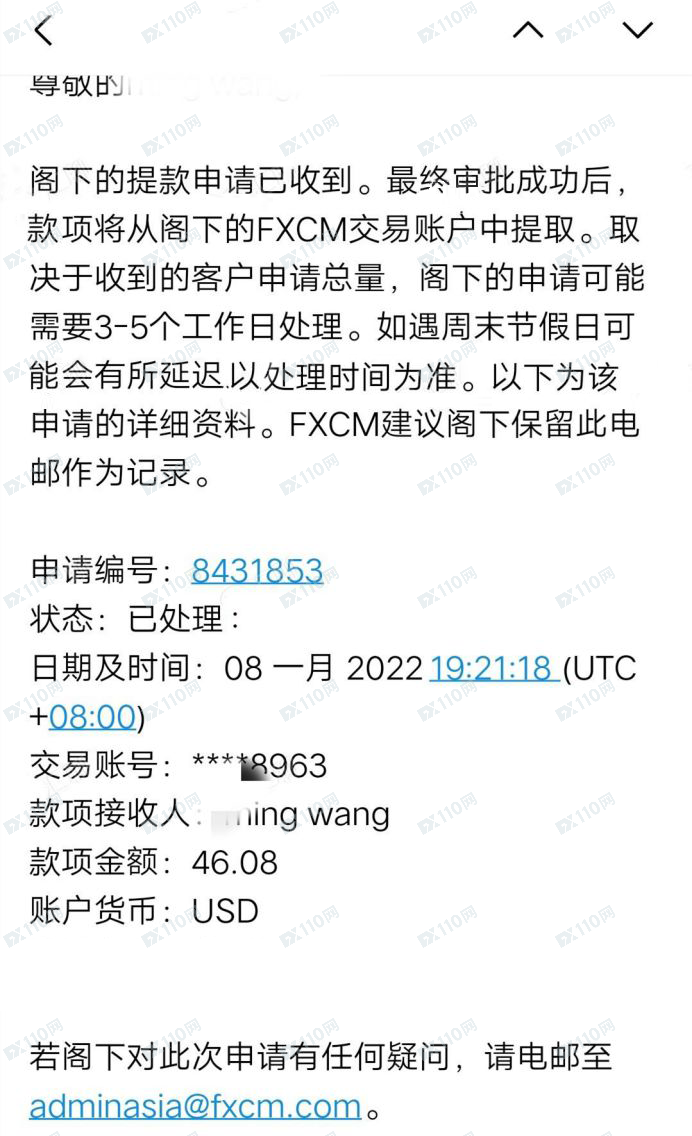692x1136 pixels.
Task: Go back with the top-left arrow
Action: click(43, 31)
